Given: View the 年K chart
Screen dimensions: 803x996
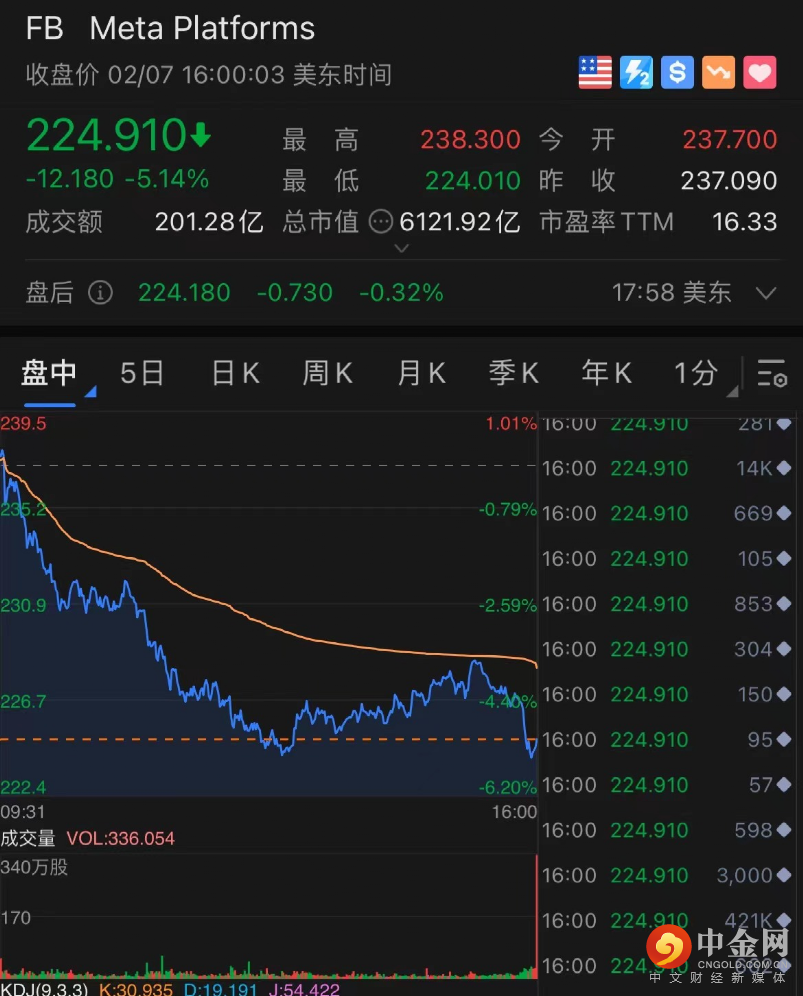Looking at the screenshot, I should pyautogui.click(x=607, y=373).
